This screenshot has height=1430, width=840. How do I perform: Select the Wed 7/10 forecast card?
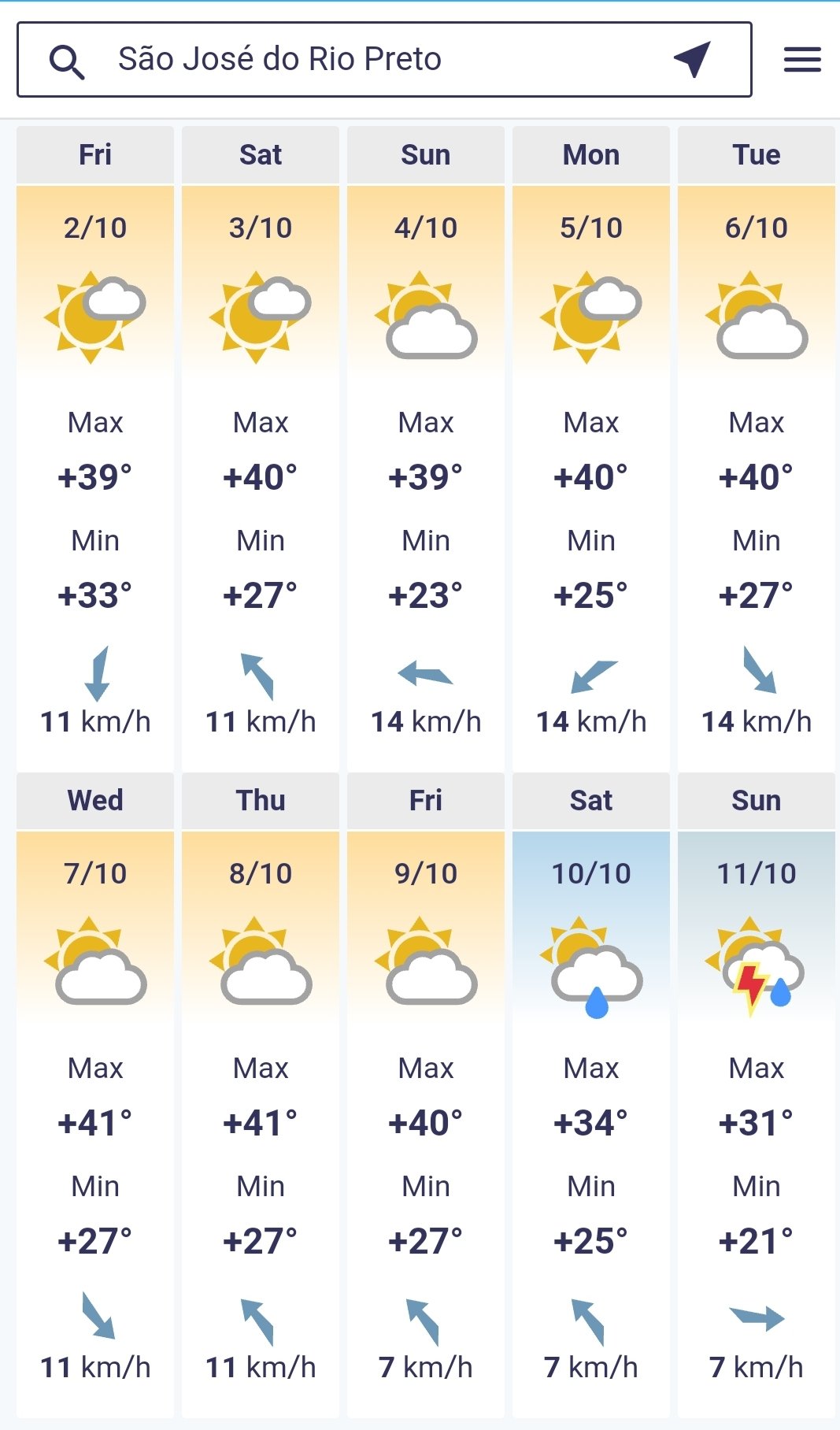point(95,1095)
